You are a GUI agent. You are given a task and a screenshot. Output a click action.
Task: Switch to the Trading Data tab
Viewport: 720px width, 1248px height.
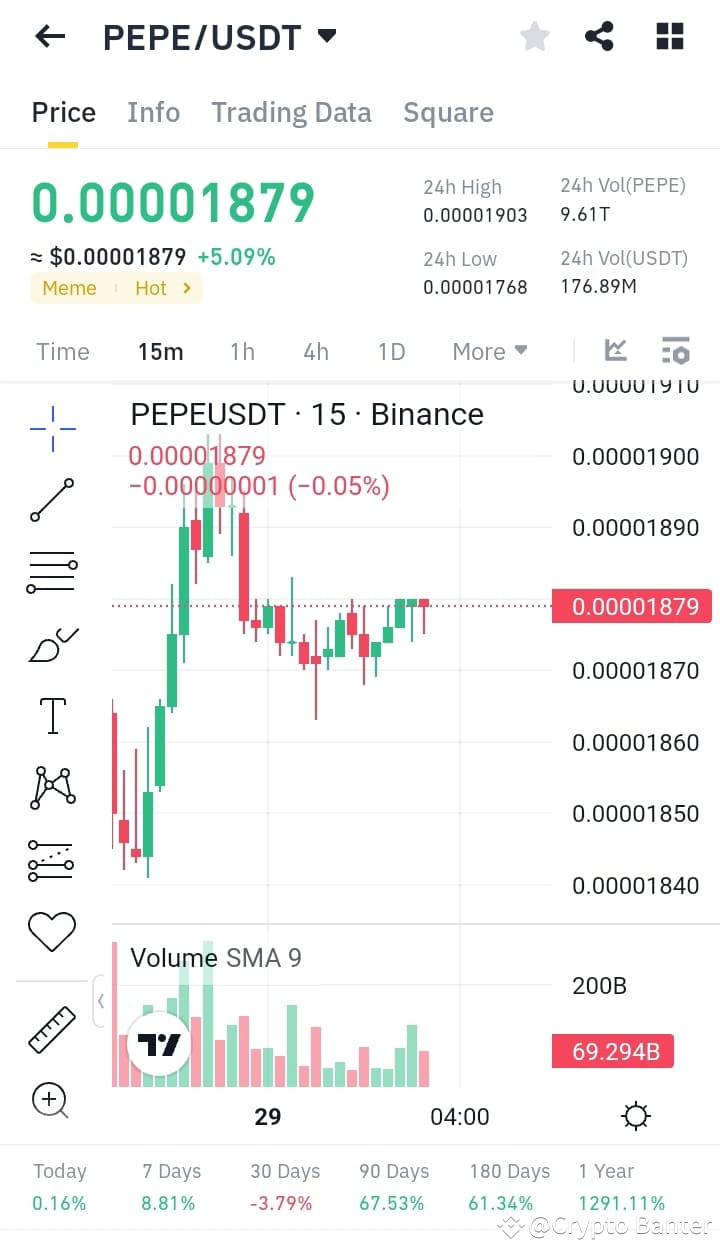[291, 112]
